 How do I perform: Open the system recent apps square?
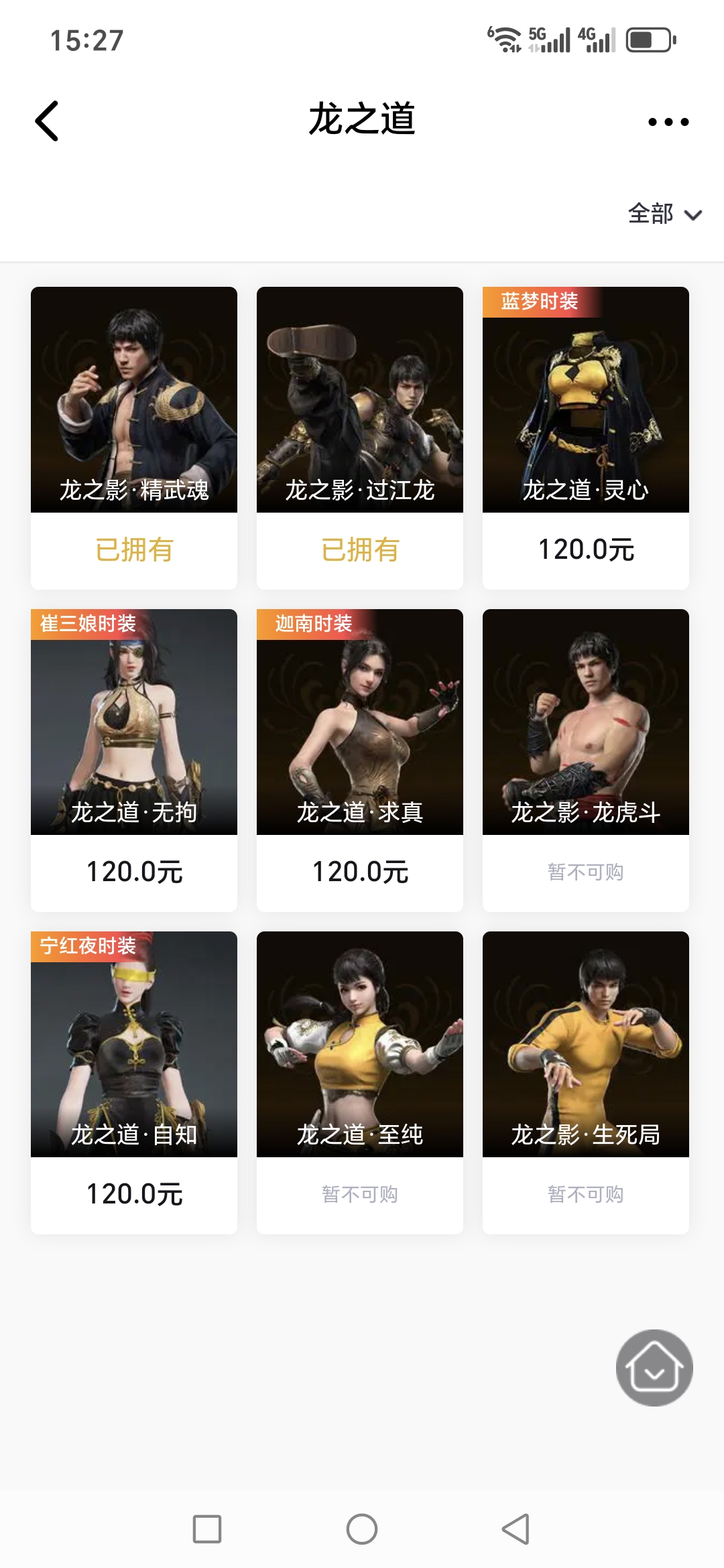pos(207,1529)
